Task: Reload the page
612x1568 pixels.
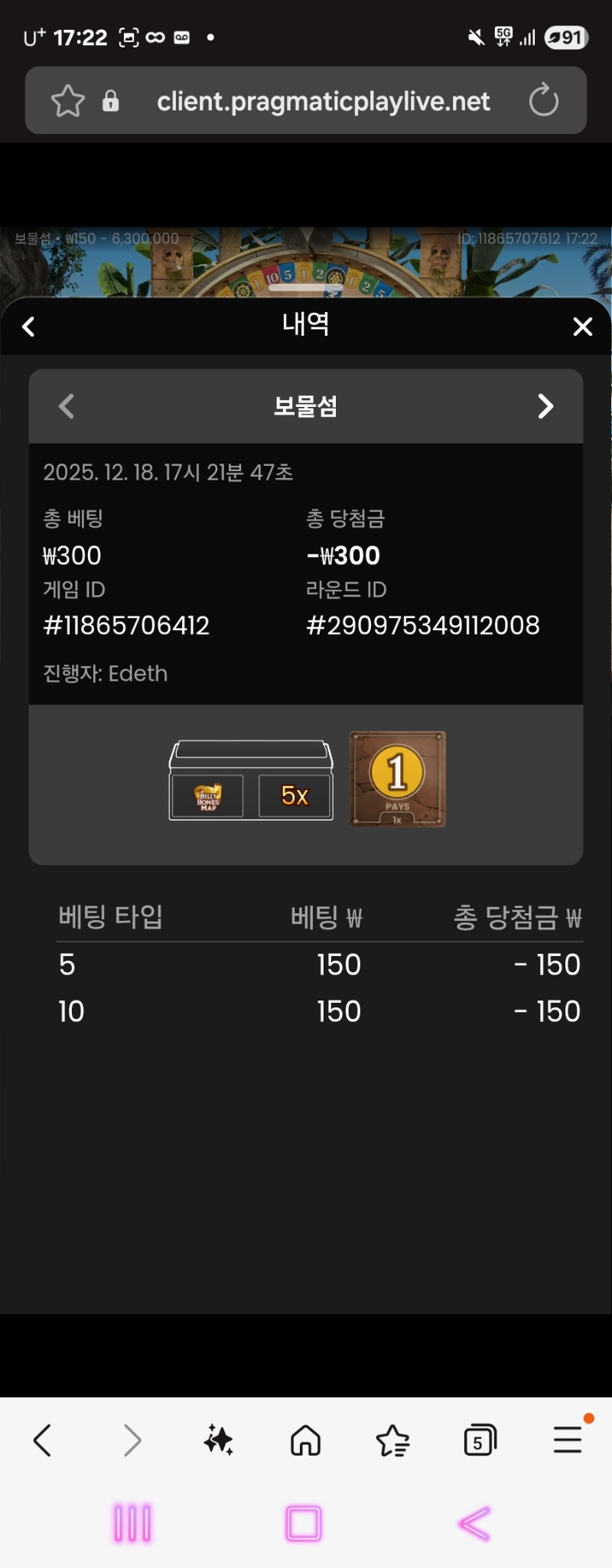Action: pos(544,101)
